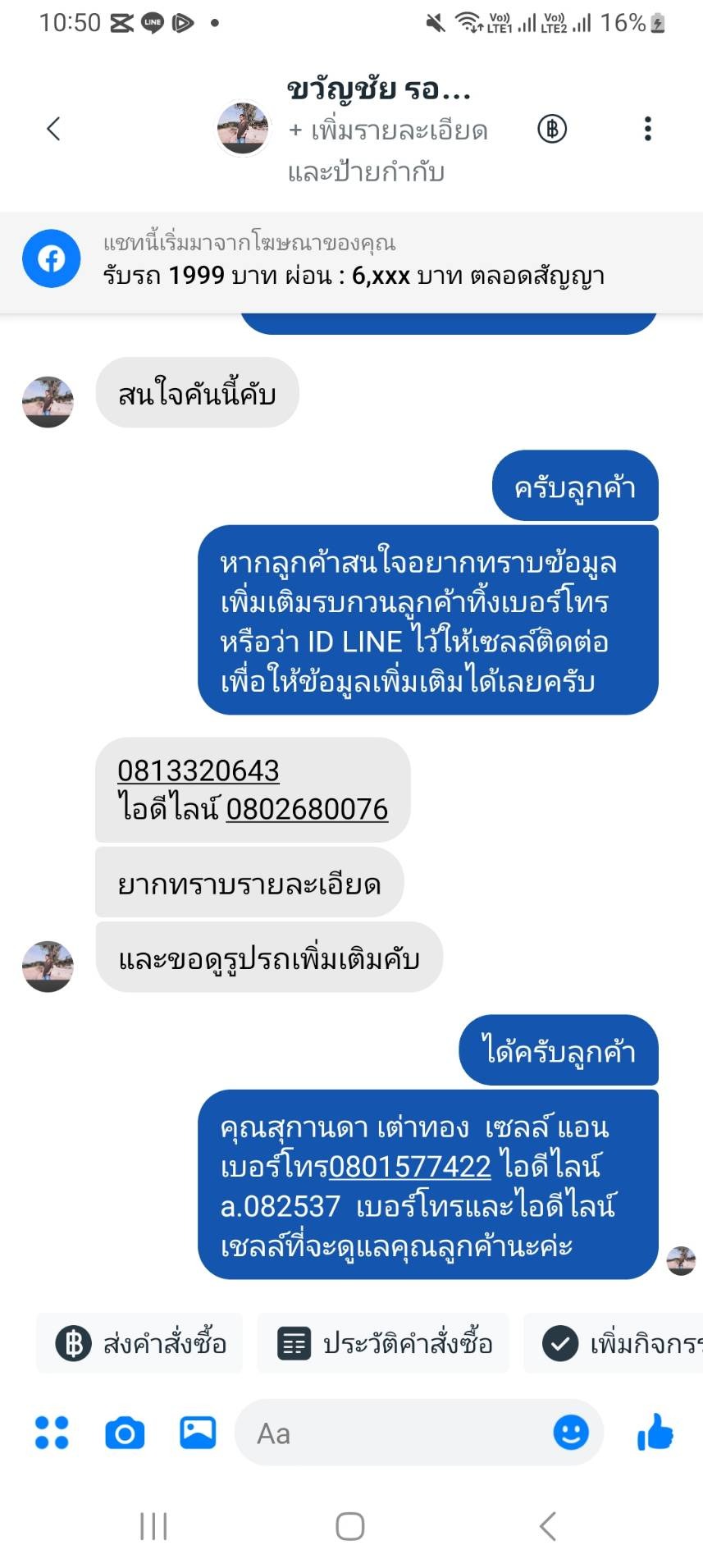Tap the เพิ่มกิจกรรม chip
This screenshot has width=703, height=1568.
(614, 1344)
